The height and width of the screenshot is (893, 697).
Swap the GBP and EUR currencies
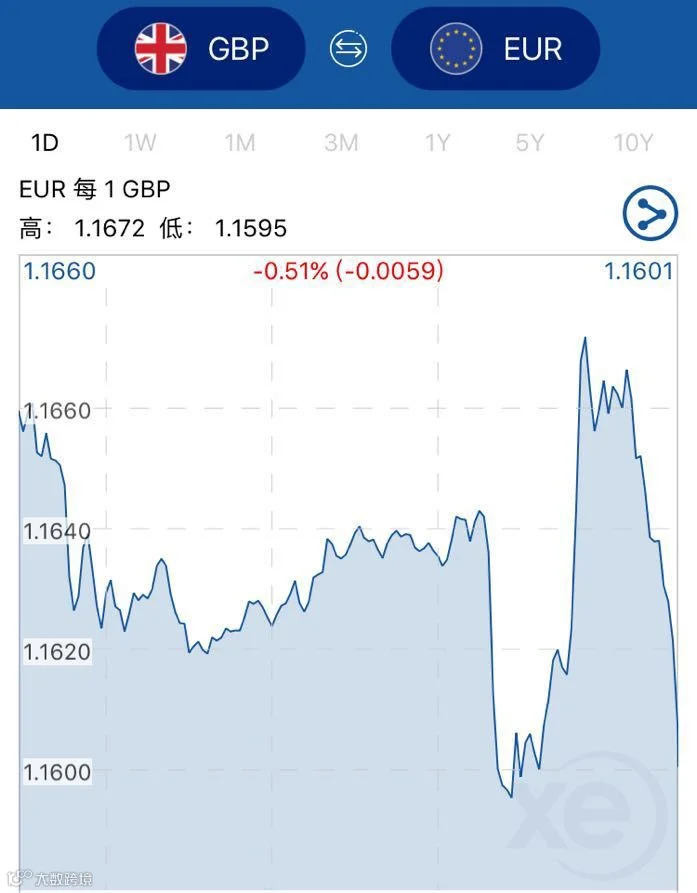tap(348, 48)
